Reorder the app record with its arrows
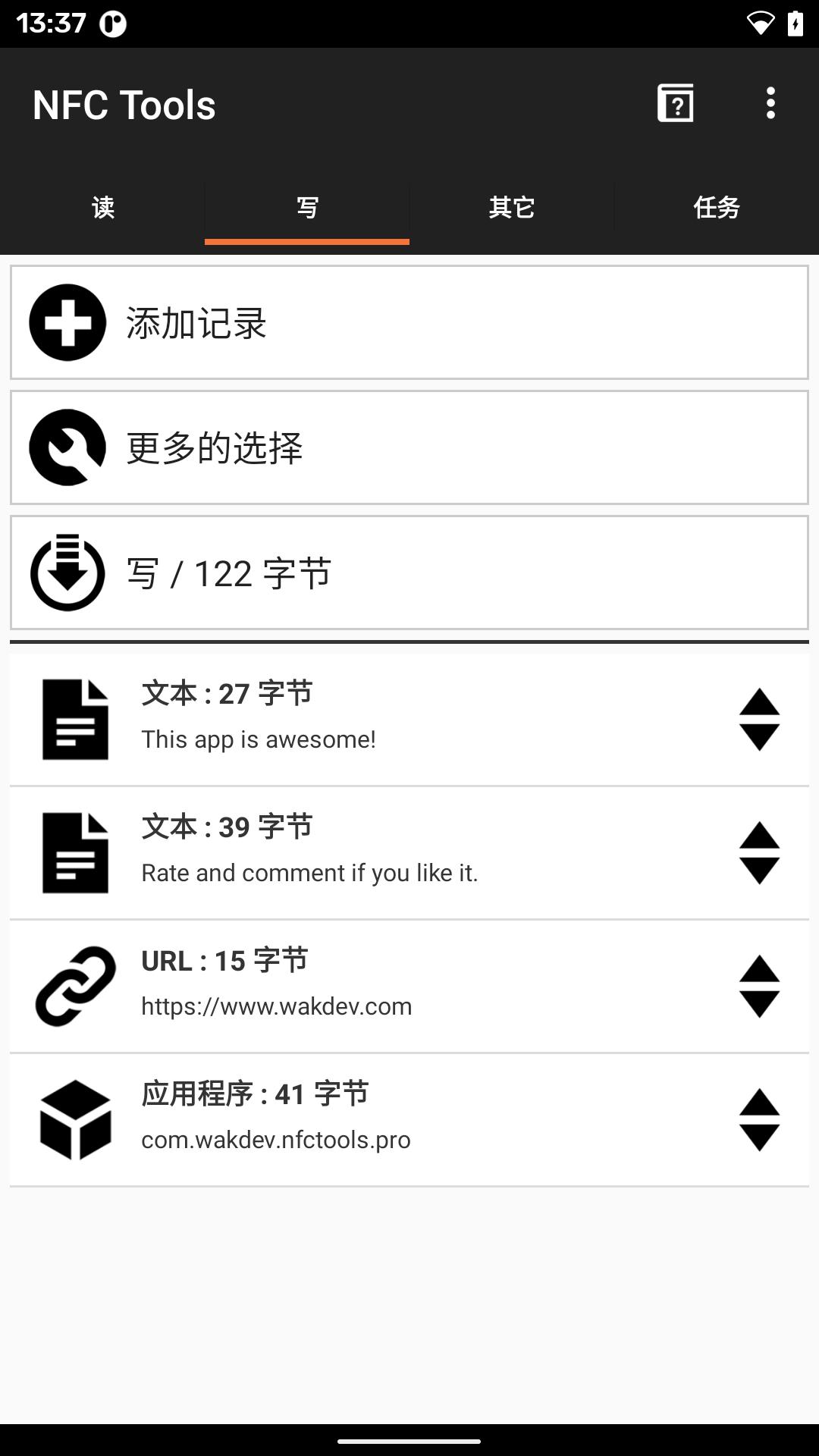This screenshot has width=819, height=1456. [x=759, y=1119]
